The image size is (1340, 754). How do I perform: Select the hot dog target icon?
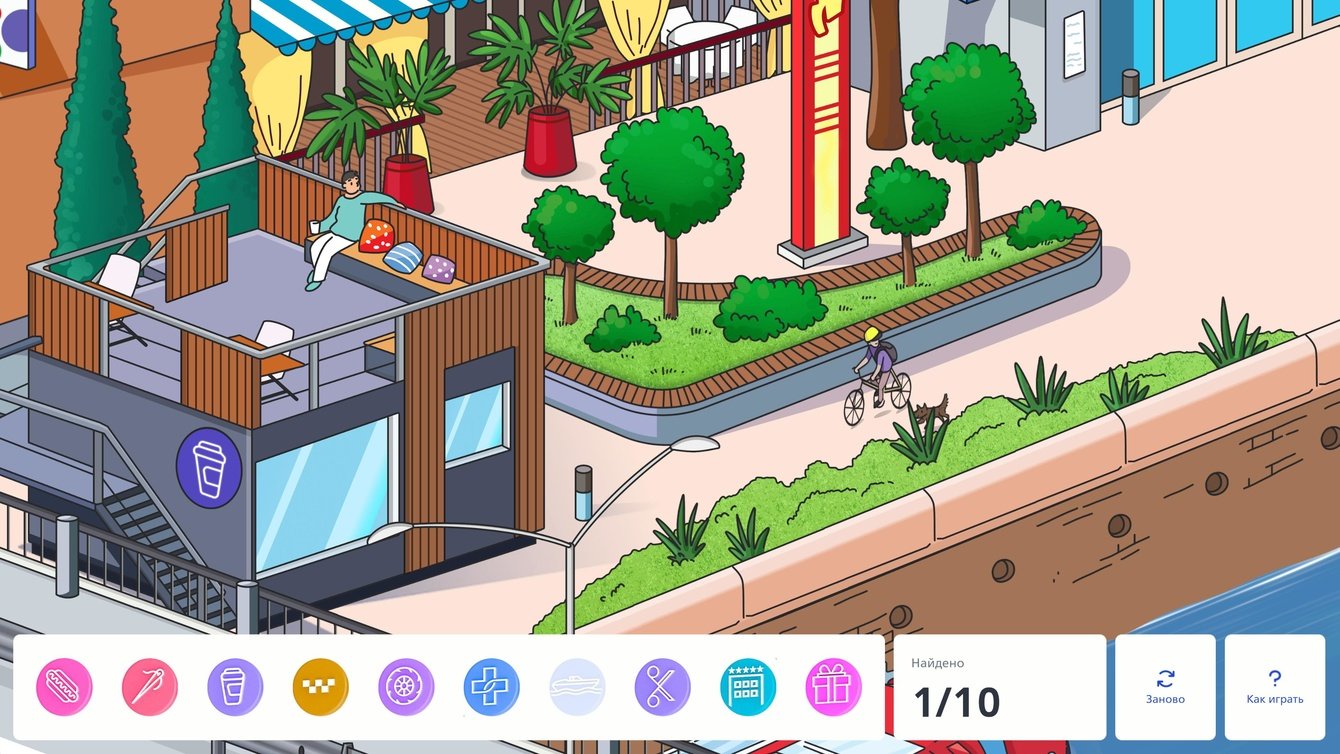coord(64,687)
